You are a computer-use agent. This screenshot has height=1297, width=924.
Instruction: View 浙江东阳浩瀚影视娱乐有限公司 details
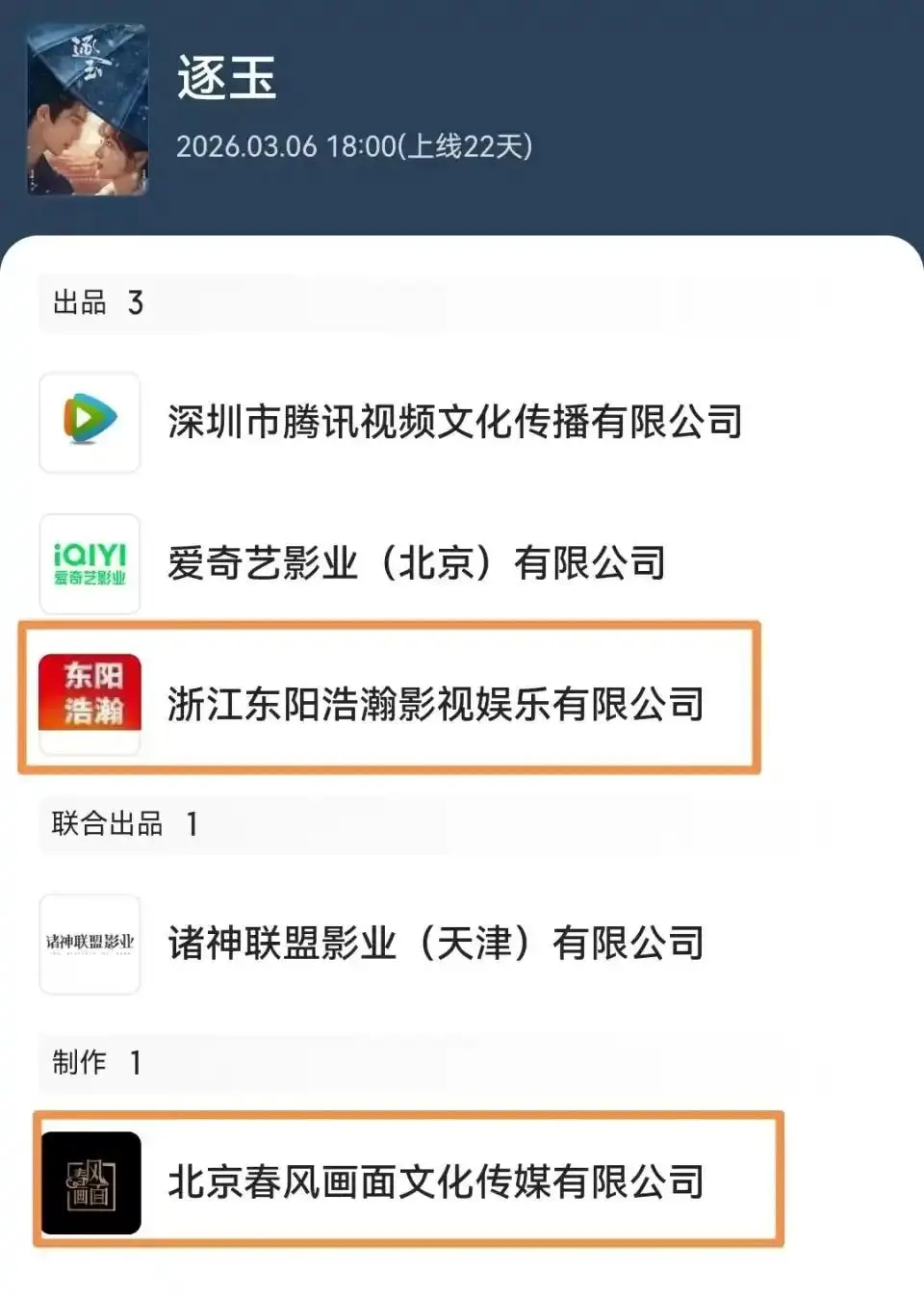pyautogui.click(x=435, y=704)
